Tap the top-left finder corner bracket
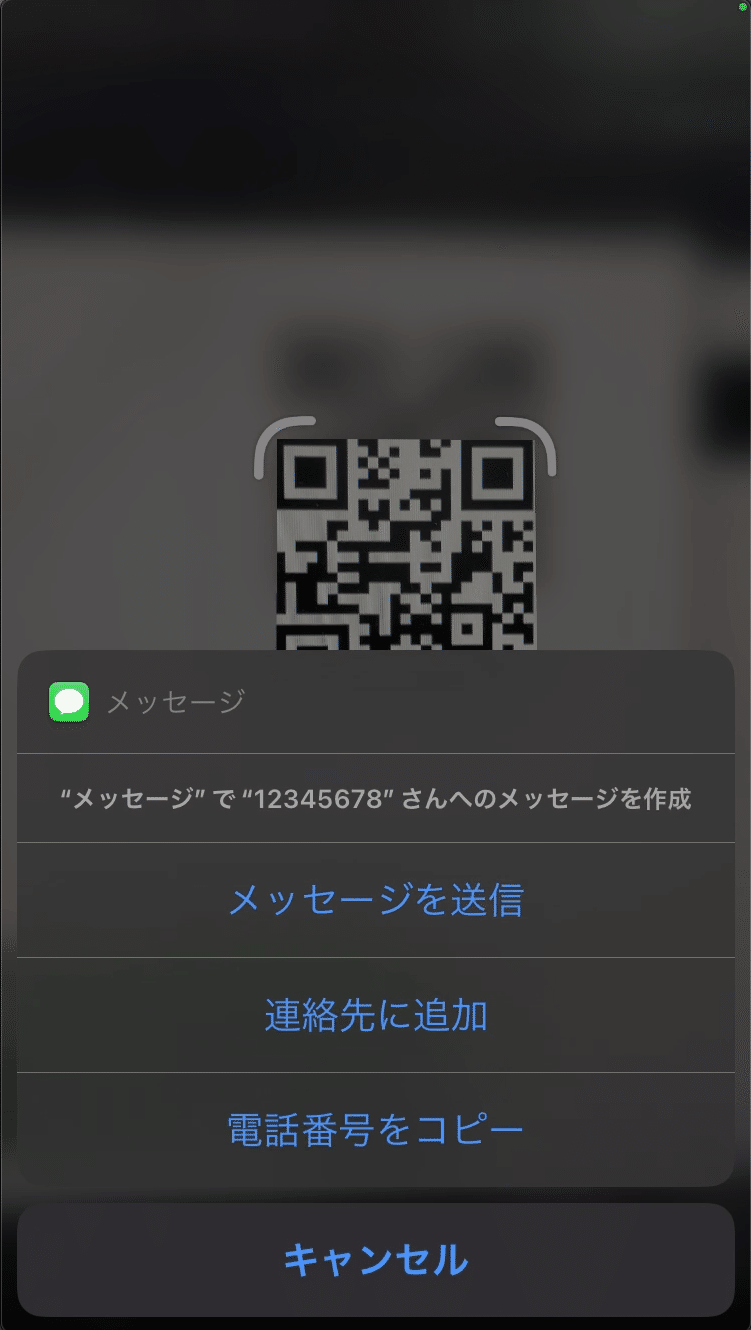This screenshot has height=1330, width=751. (x=270, y=440)
